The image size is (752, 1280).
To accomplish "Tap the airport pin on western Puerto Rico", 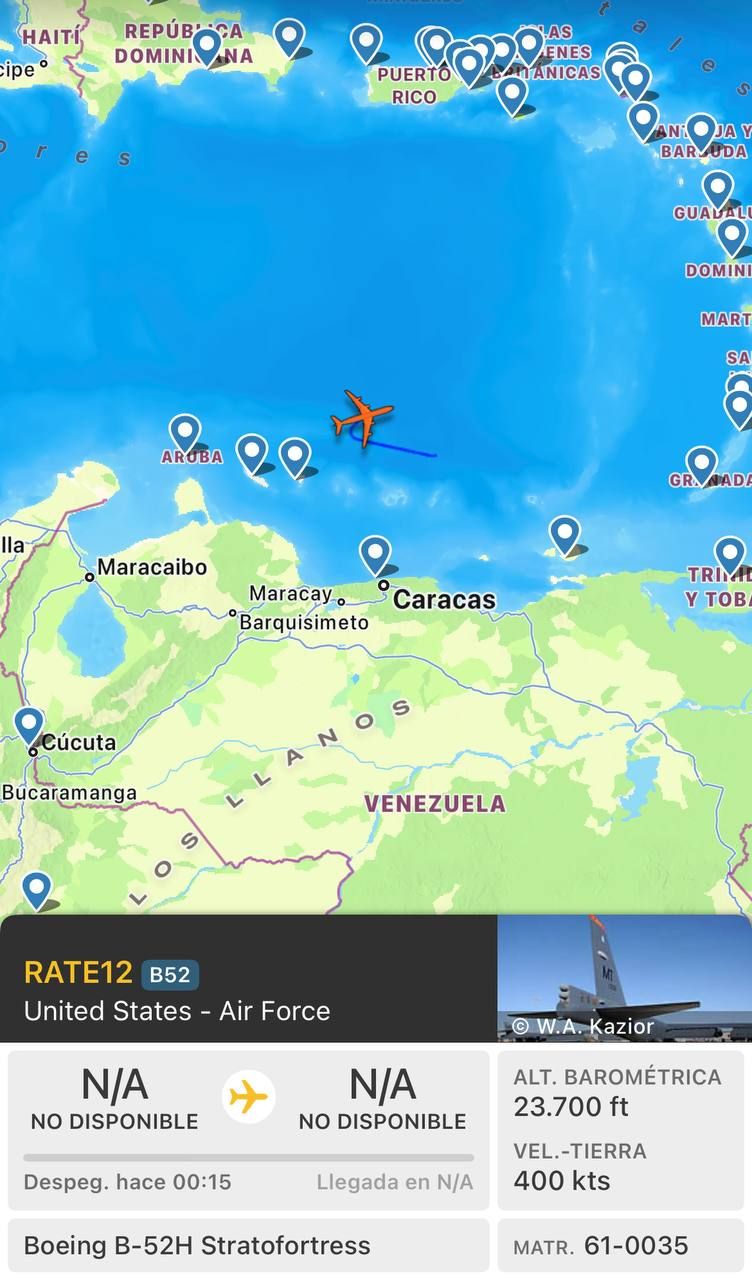I will click(367, 42).
